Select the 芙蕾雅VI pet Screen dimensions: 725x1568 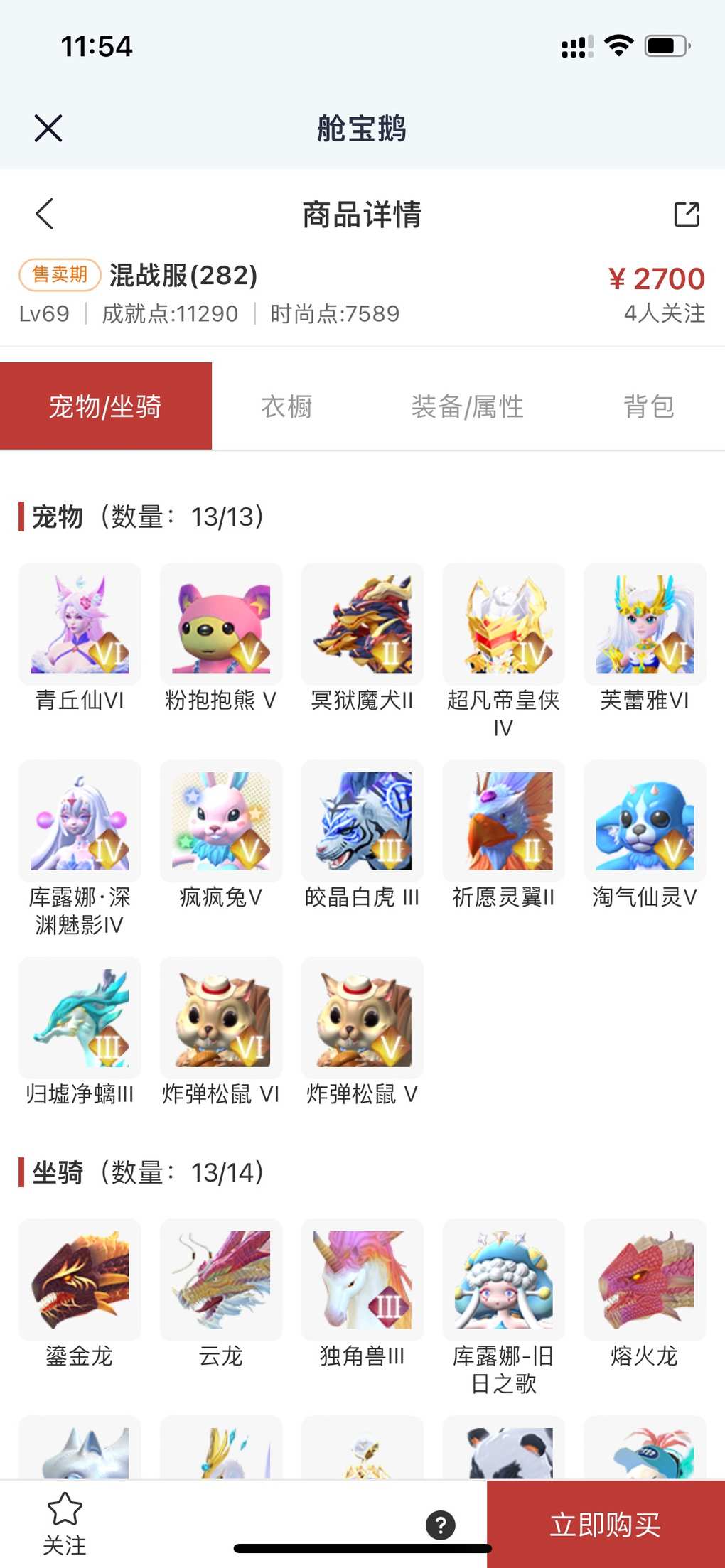point(645,625)
